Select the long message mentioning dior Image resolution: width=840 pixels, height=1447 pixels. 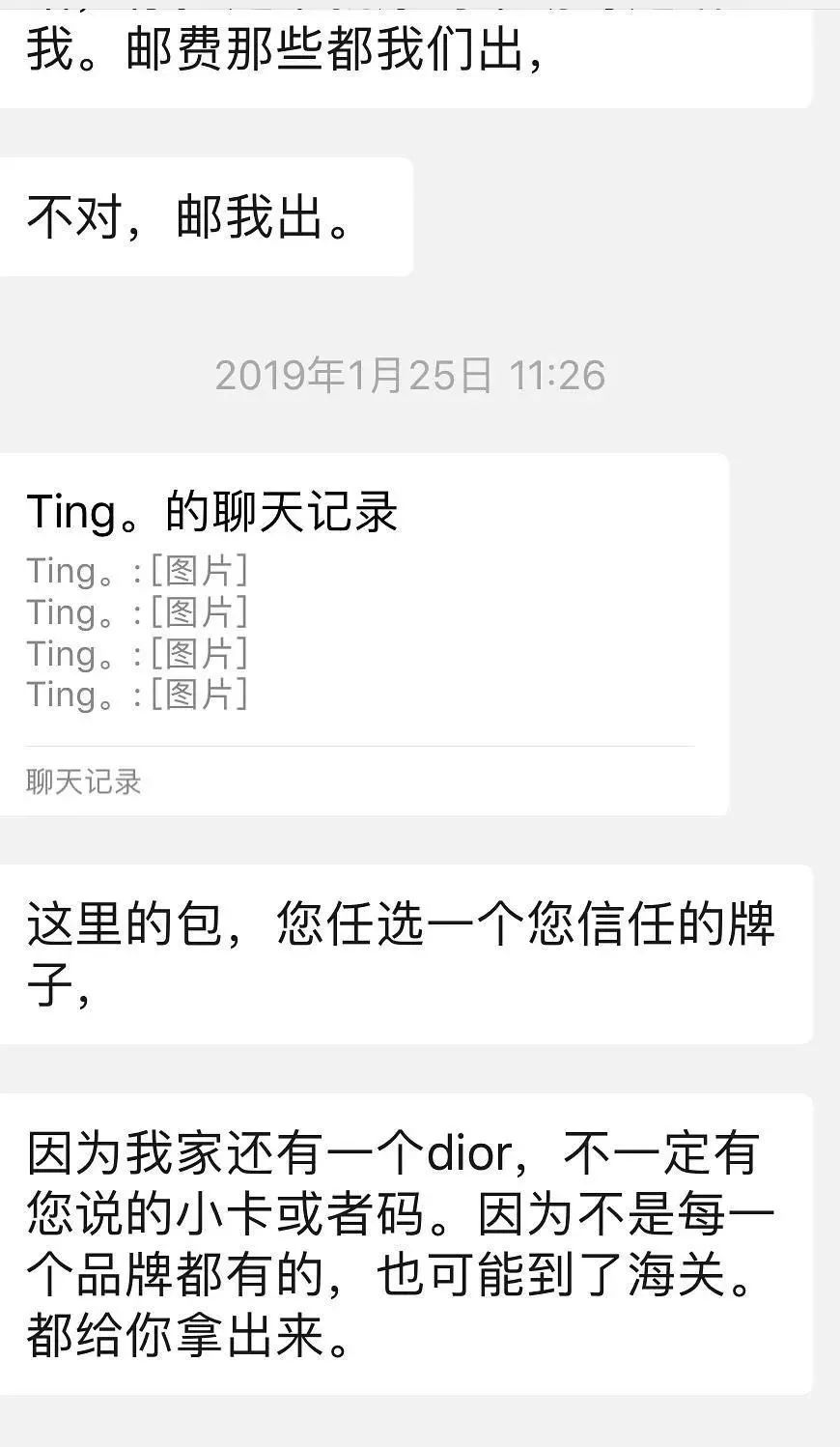click(406, 1236)
